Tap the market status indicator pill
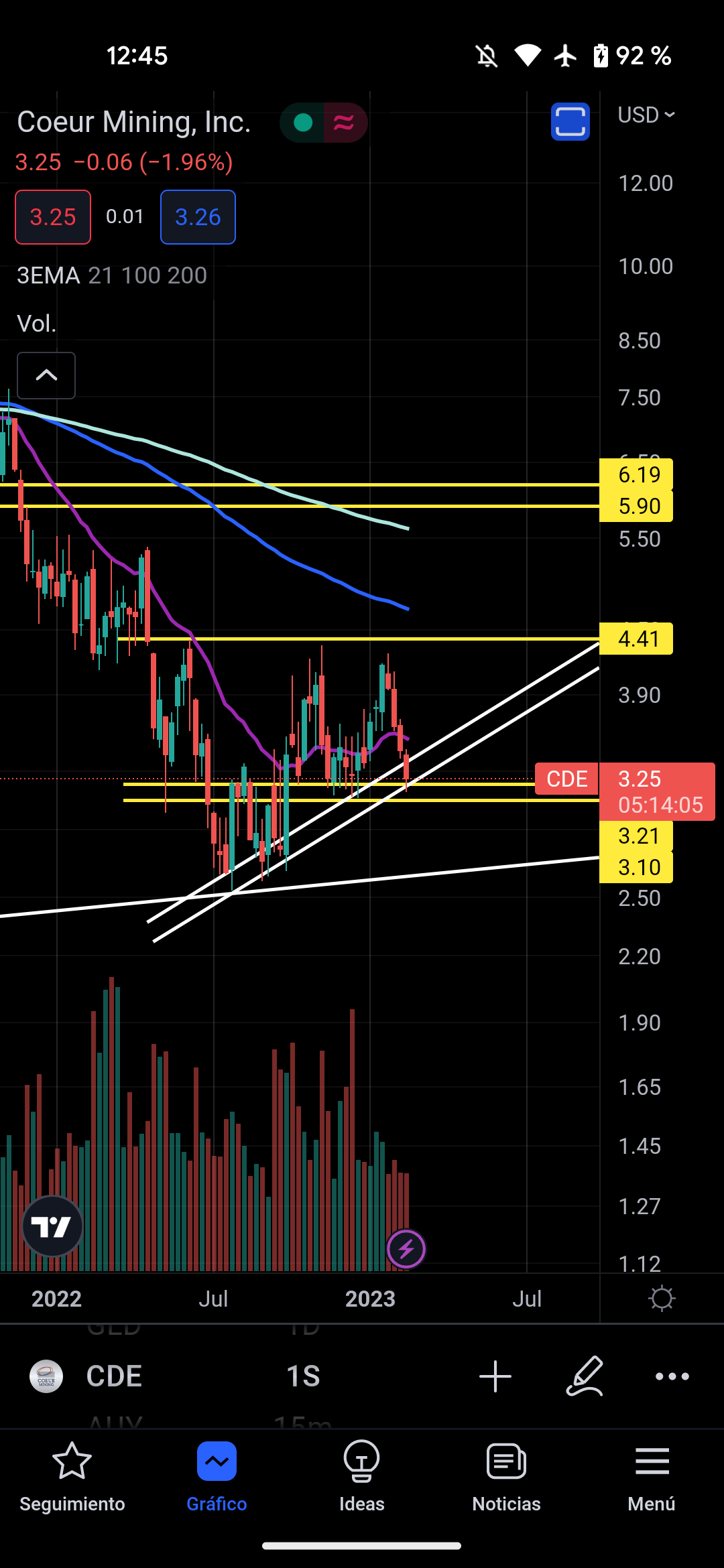The image size is (724, 1568). 323,123
